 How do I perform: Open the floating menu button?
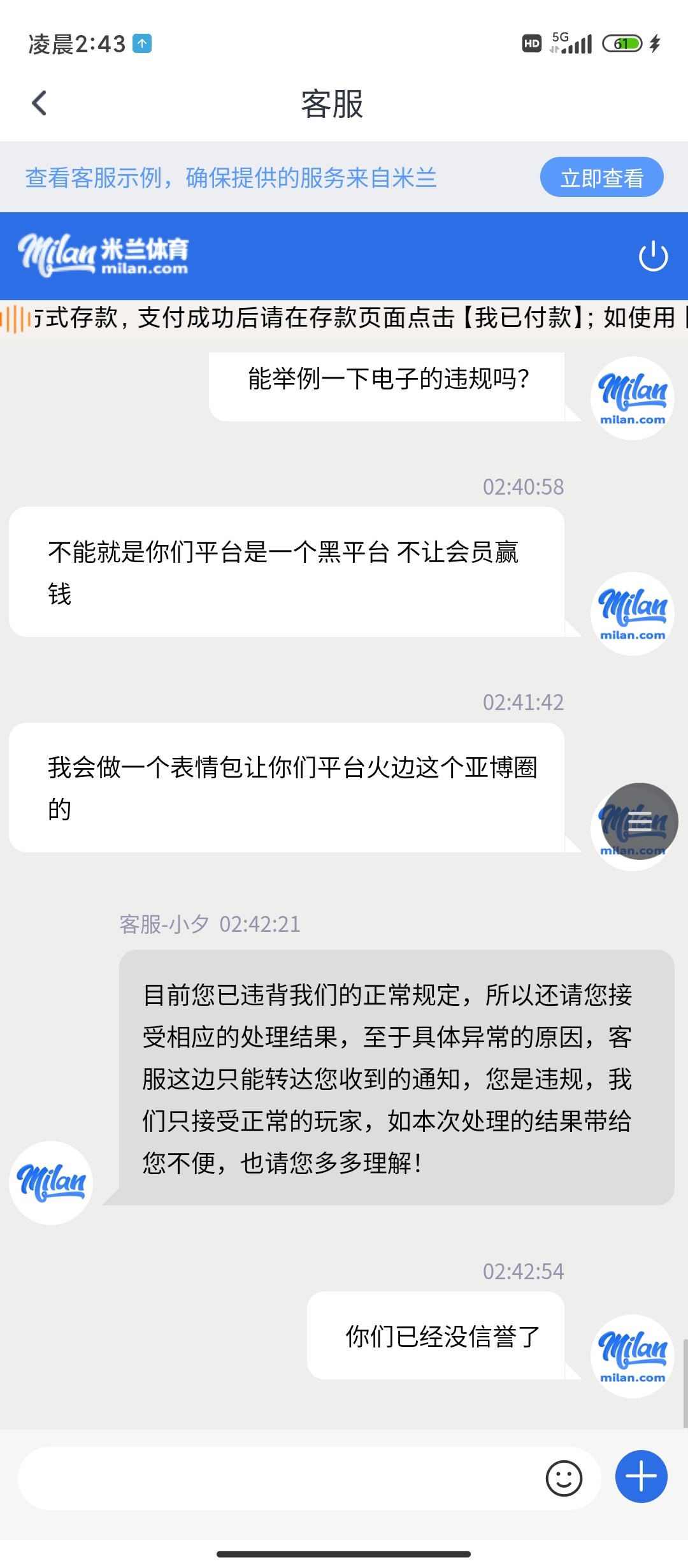coord(640,821)
